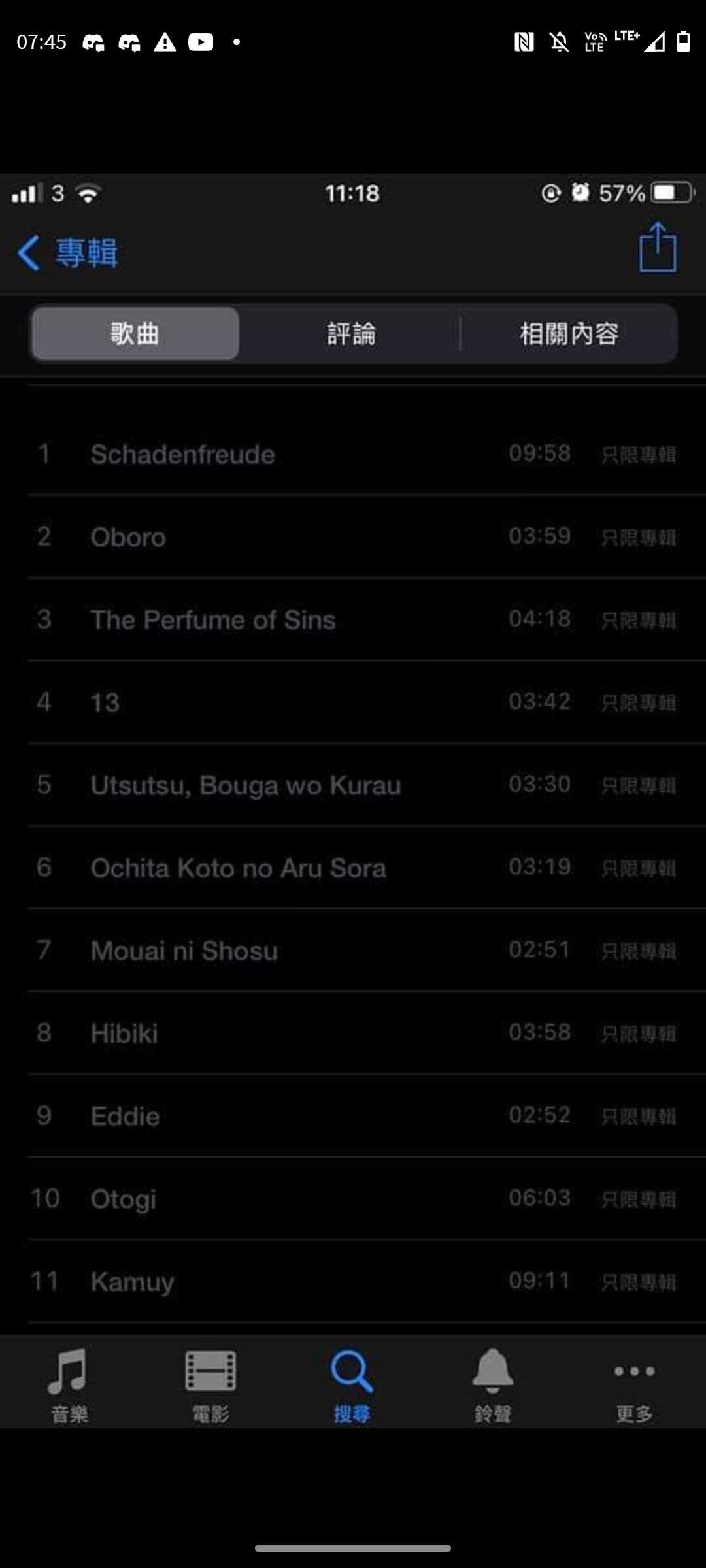Image resolution: width=706 pixels, height=1568 pixels.
Task: Open track Oboro
Action: click(x=367, y=537)
